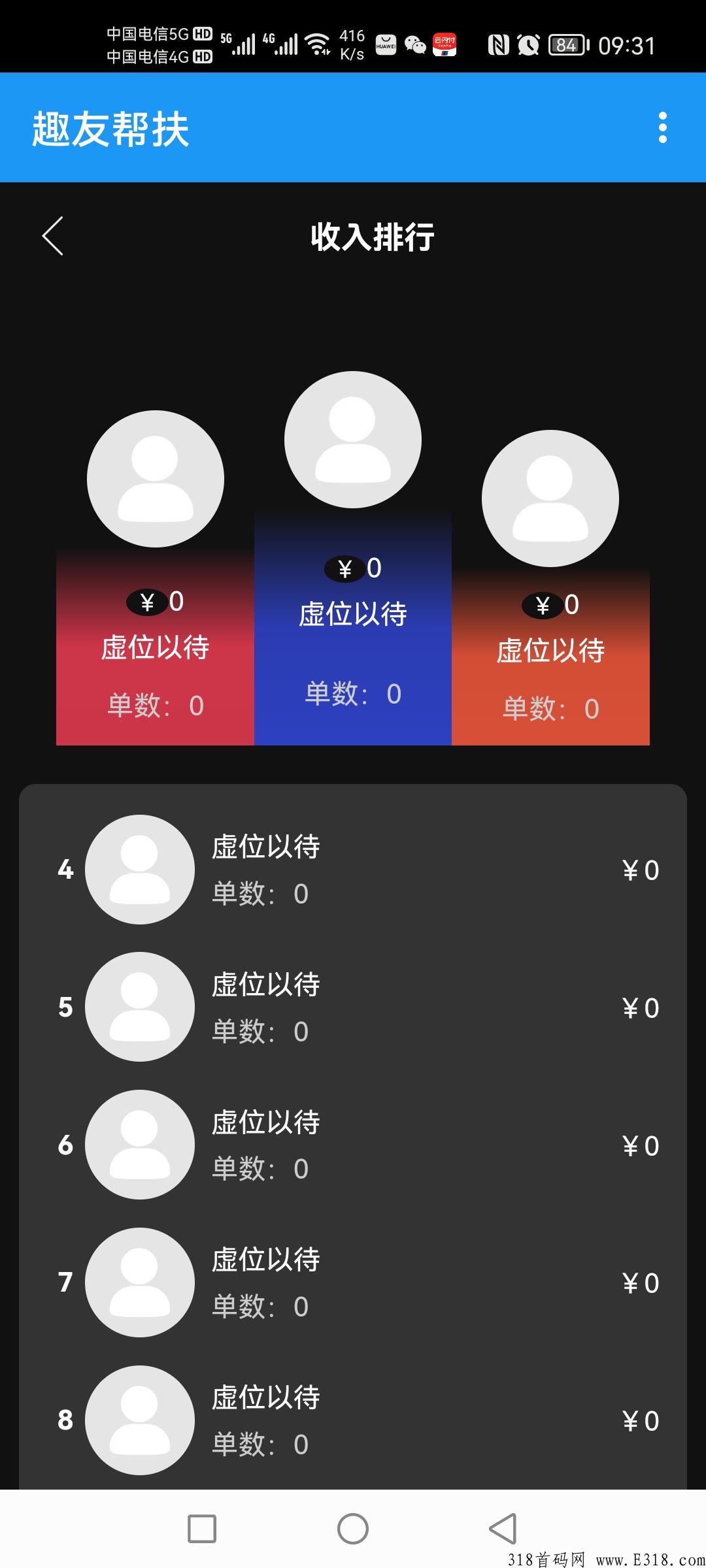This screenshot has width=706, height=1568.
Task: Open recent apps from the navigation bar
Action: (x=202, y=1529)
